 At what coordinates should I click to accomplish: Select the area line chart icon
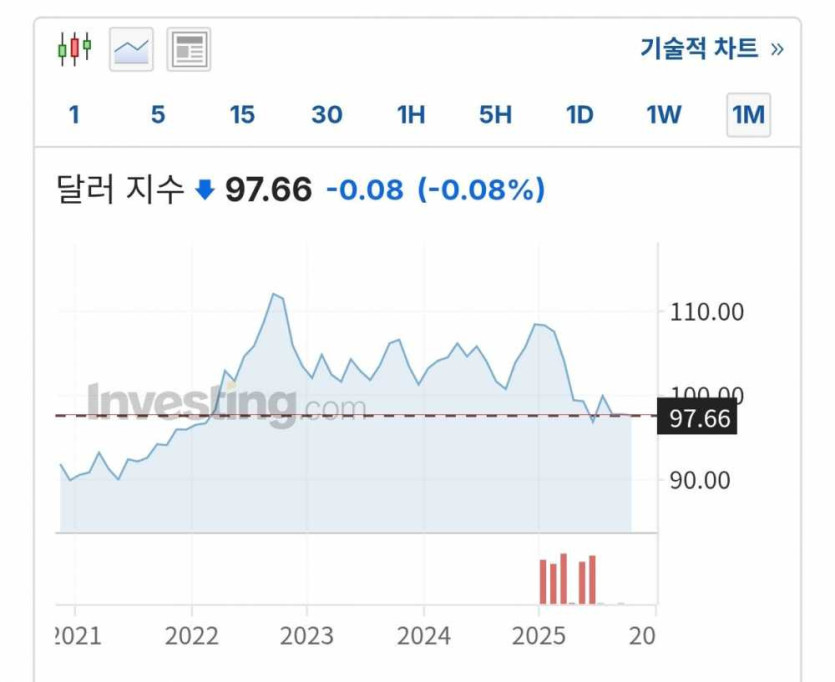131,48
